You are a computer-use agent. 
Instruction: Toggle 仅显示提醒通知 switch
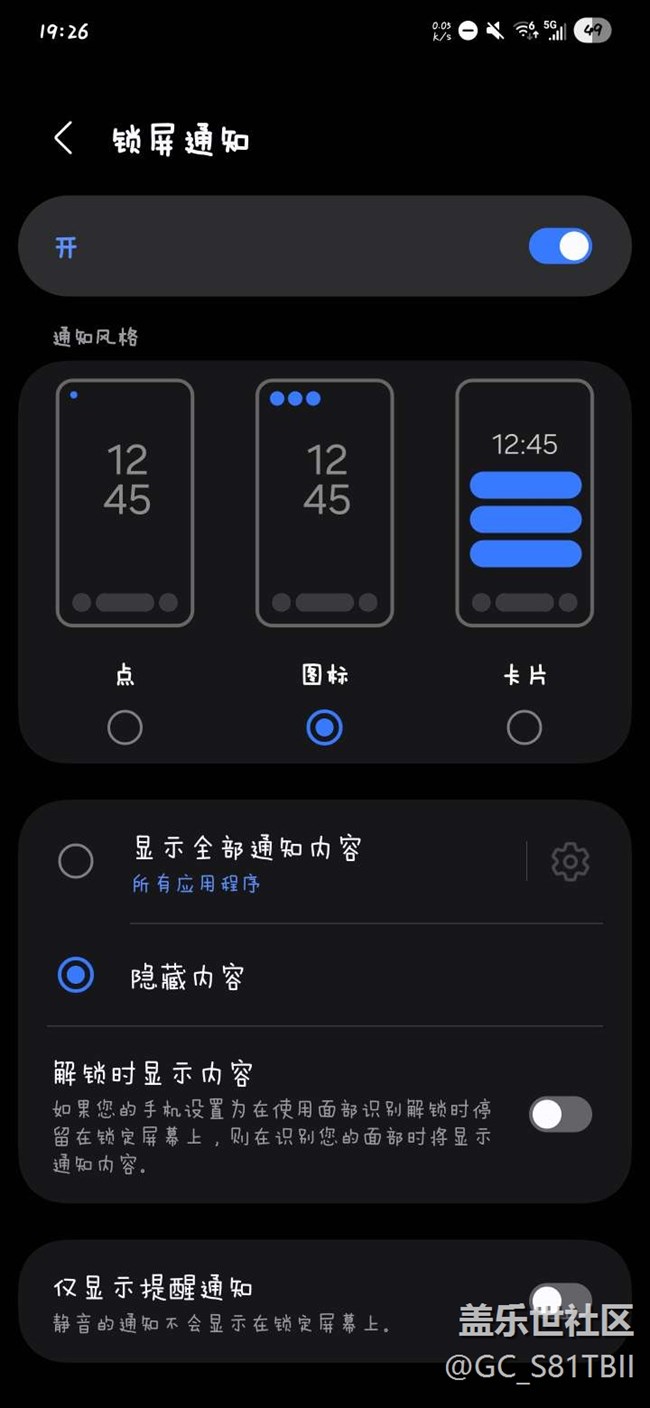click(x=560, y=1300)
